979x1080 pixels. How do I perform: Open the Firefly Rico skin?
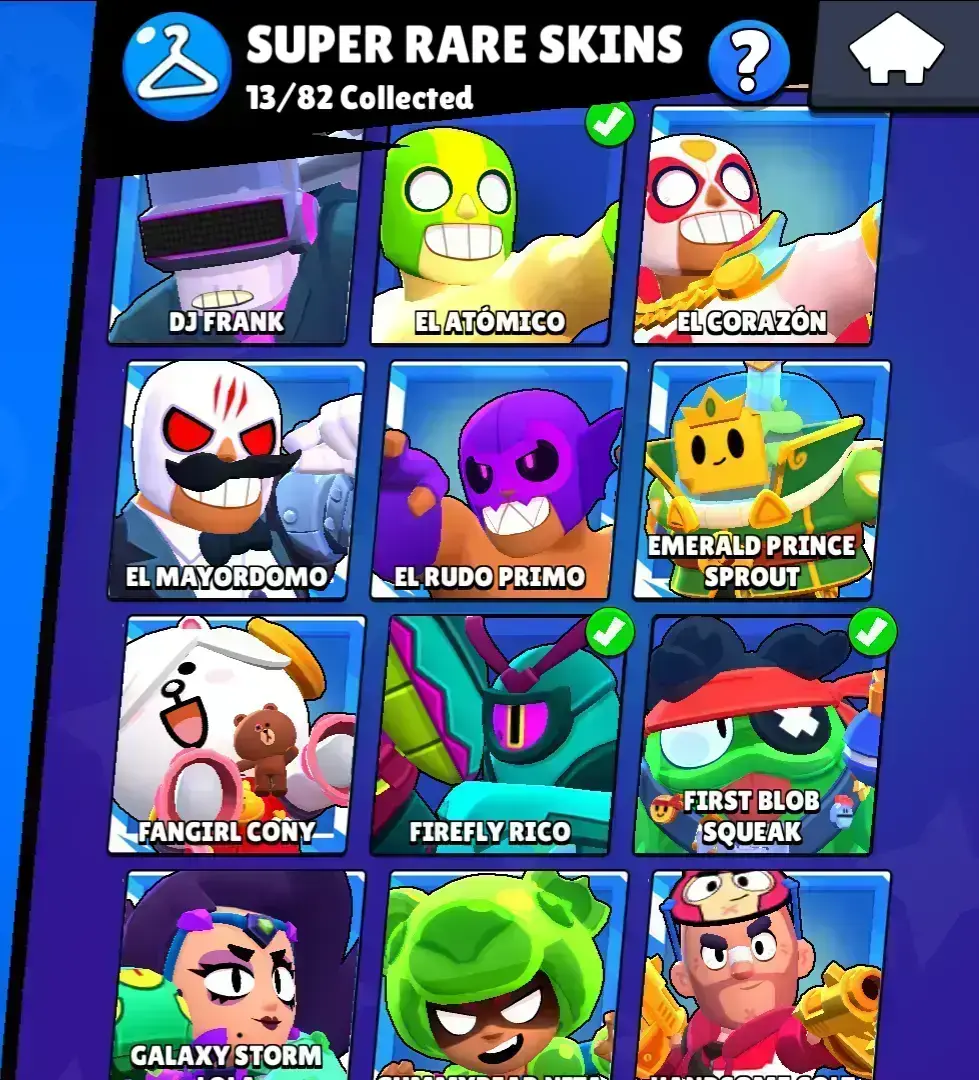coord(500,736)
